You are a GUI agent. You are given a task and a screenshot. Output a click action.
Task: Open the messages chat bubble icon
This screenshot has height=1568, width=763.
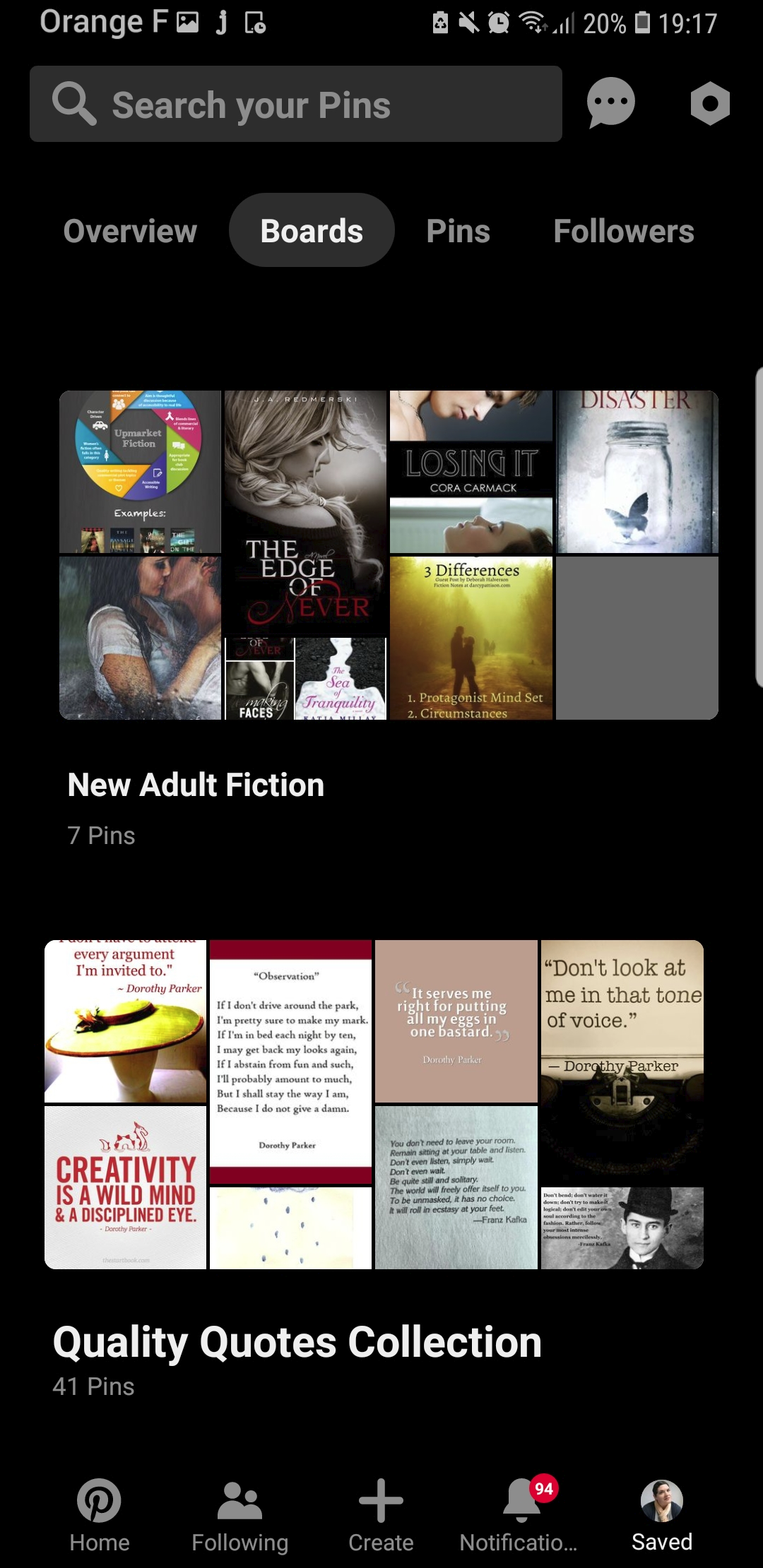coord(611,103)
